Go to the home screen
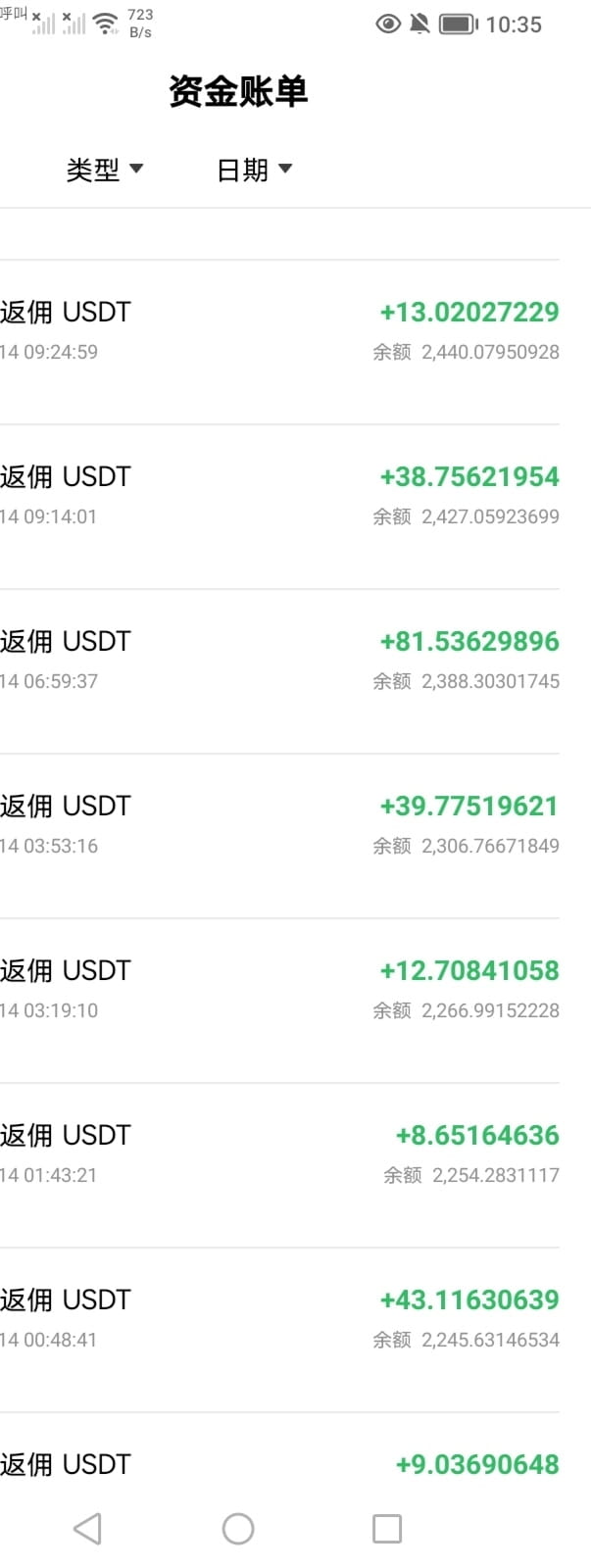Image resolution: width=591 pixels, height=1568 pixels. tap(238, 1529)
